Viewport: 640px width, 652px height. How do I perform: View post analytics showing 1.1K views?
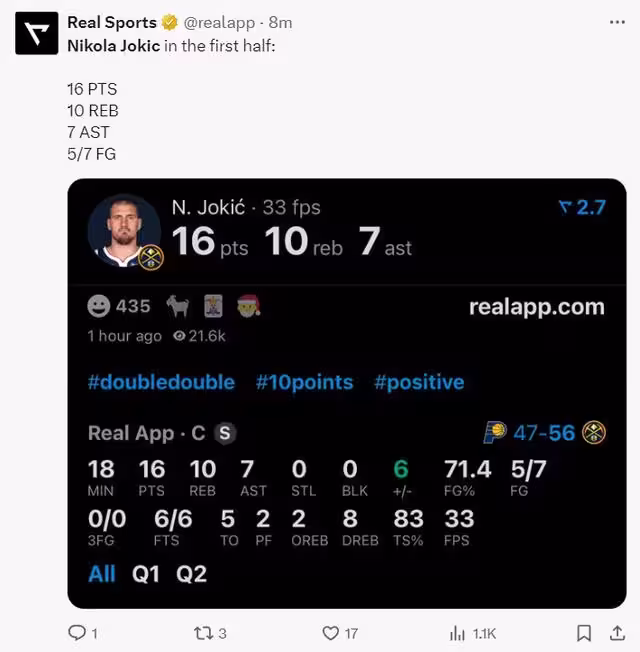coord(459,632)
